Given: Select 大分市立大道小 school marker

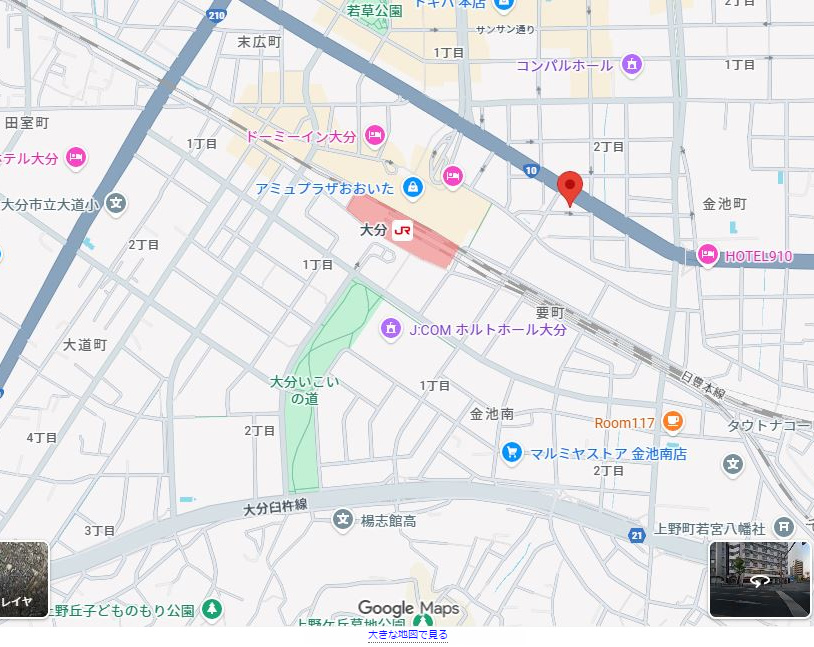Looking at the screenshot, I should (117, 204).
